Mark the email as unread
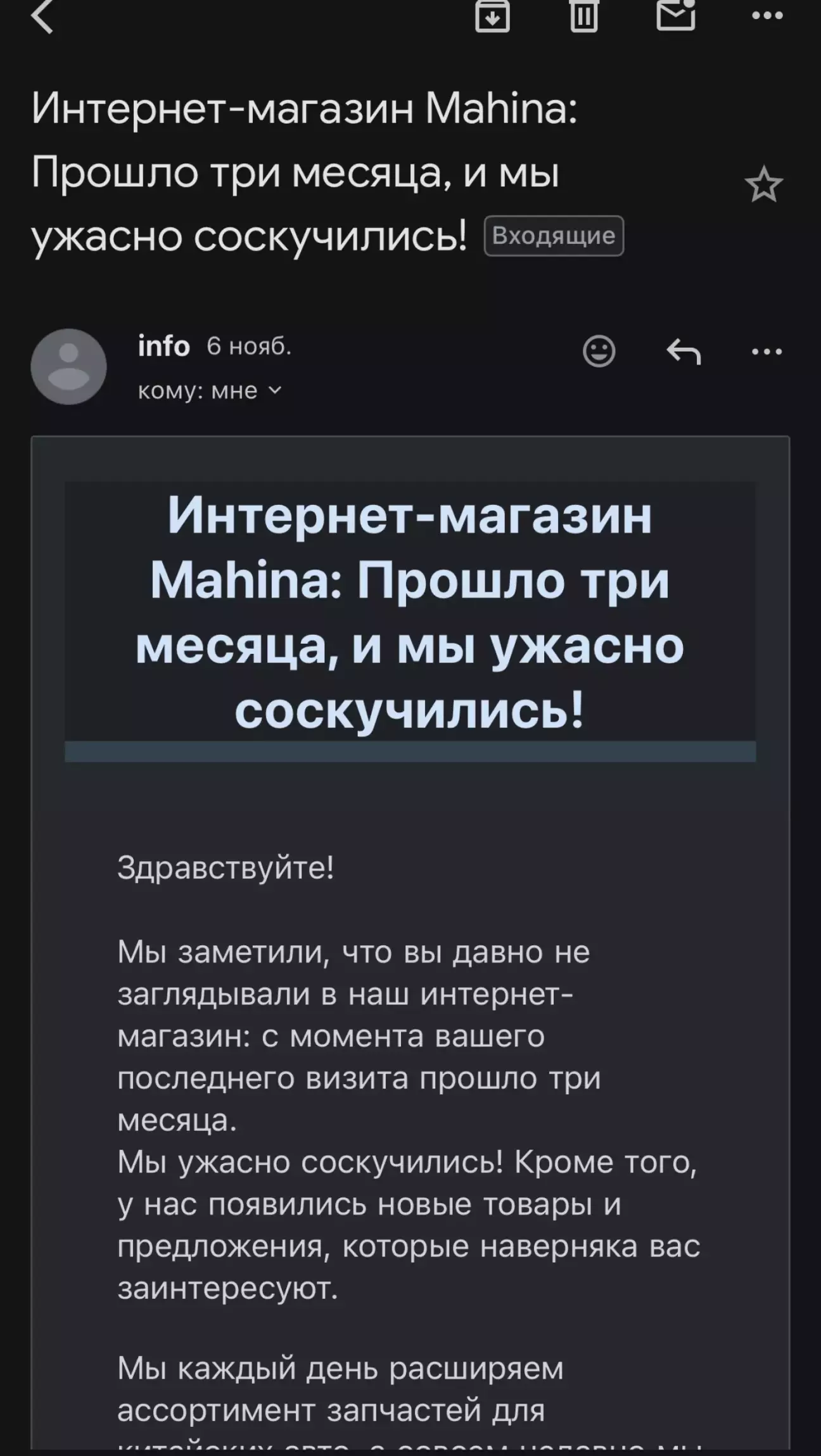Viewport: 821px width, 1456px height. click(675, 15)
